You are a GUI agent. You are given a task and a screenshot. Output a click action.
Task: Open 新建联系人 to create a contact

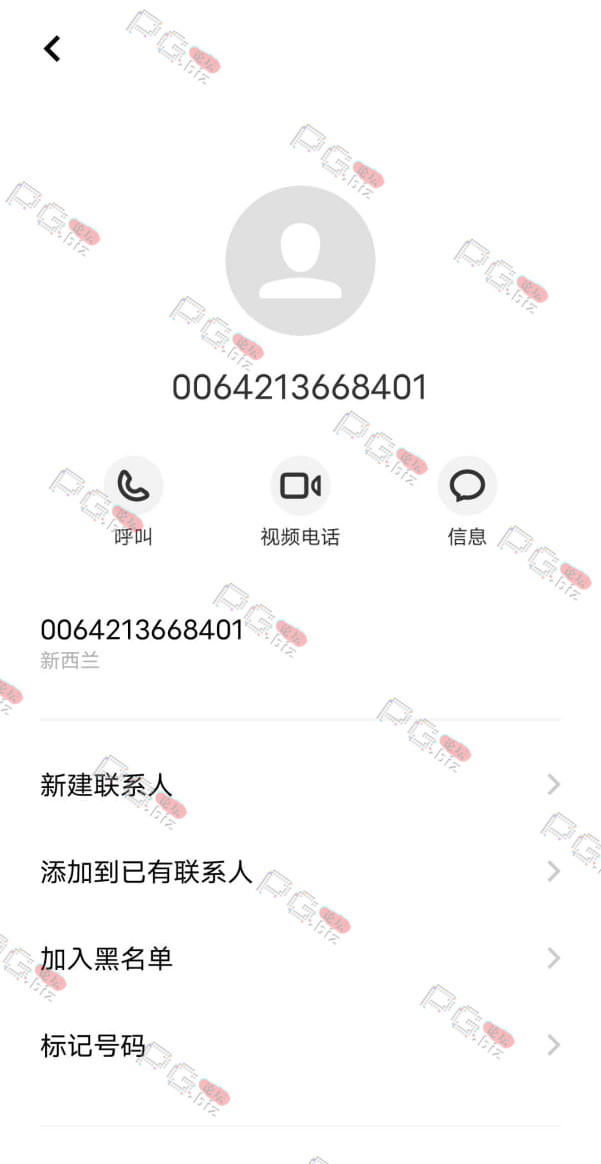point(300,785)
